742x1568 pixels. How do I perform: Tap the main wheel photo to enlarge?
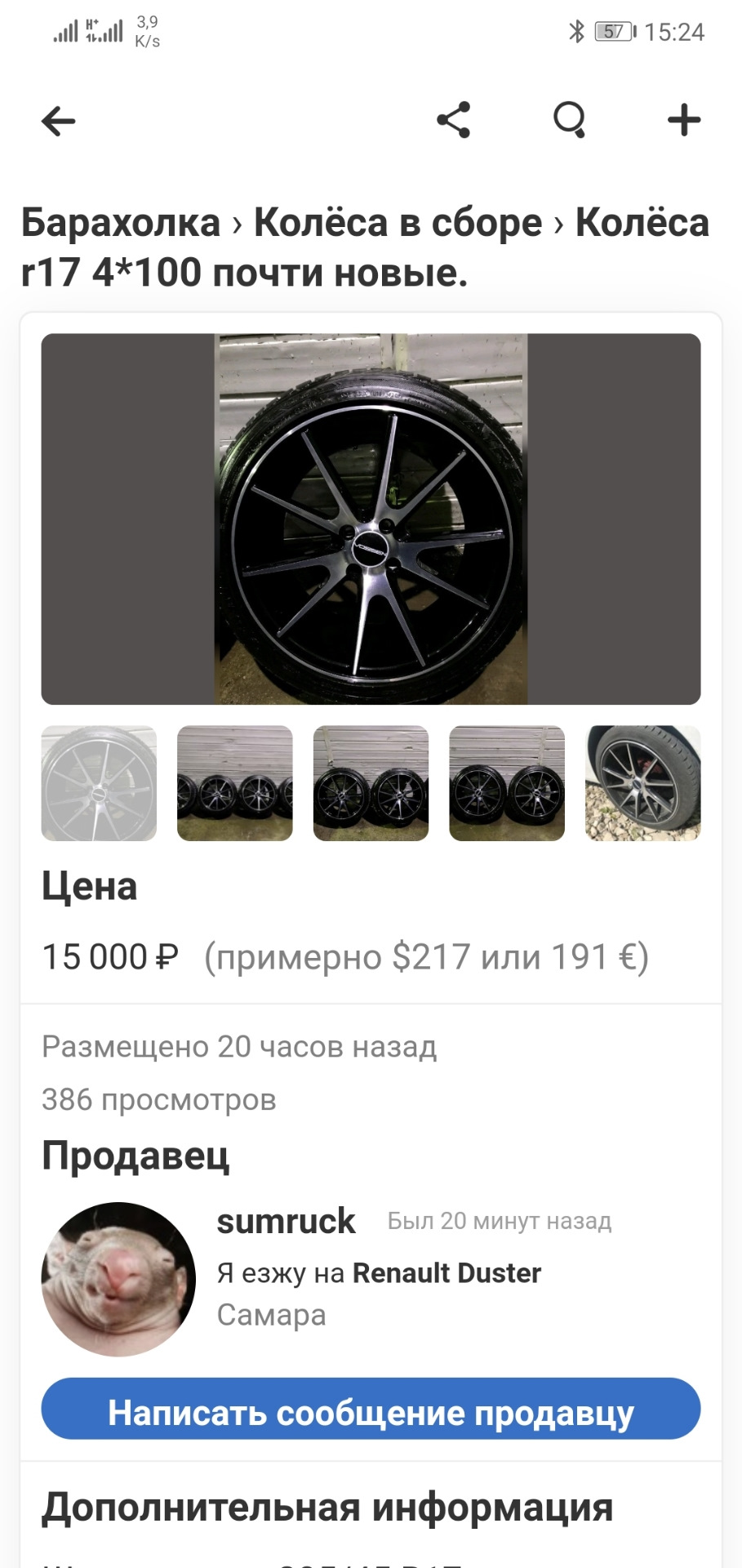click(x=371, y=520)
